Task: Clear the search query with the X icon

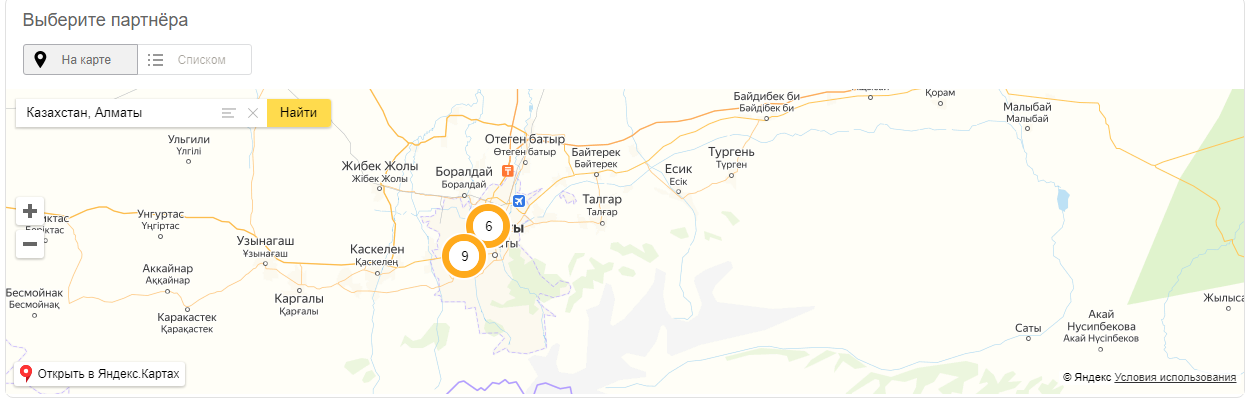Action: coord(253,113)
